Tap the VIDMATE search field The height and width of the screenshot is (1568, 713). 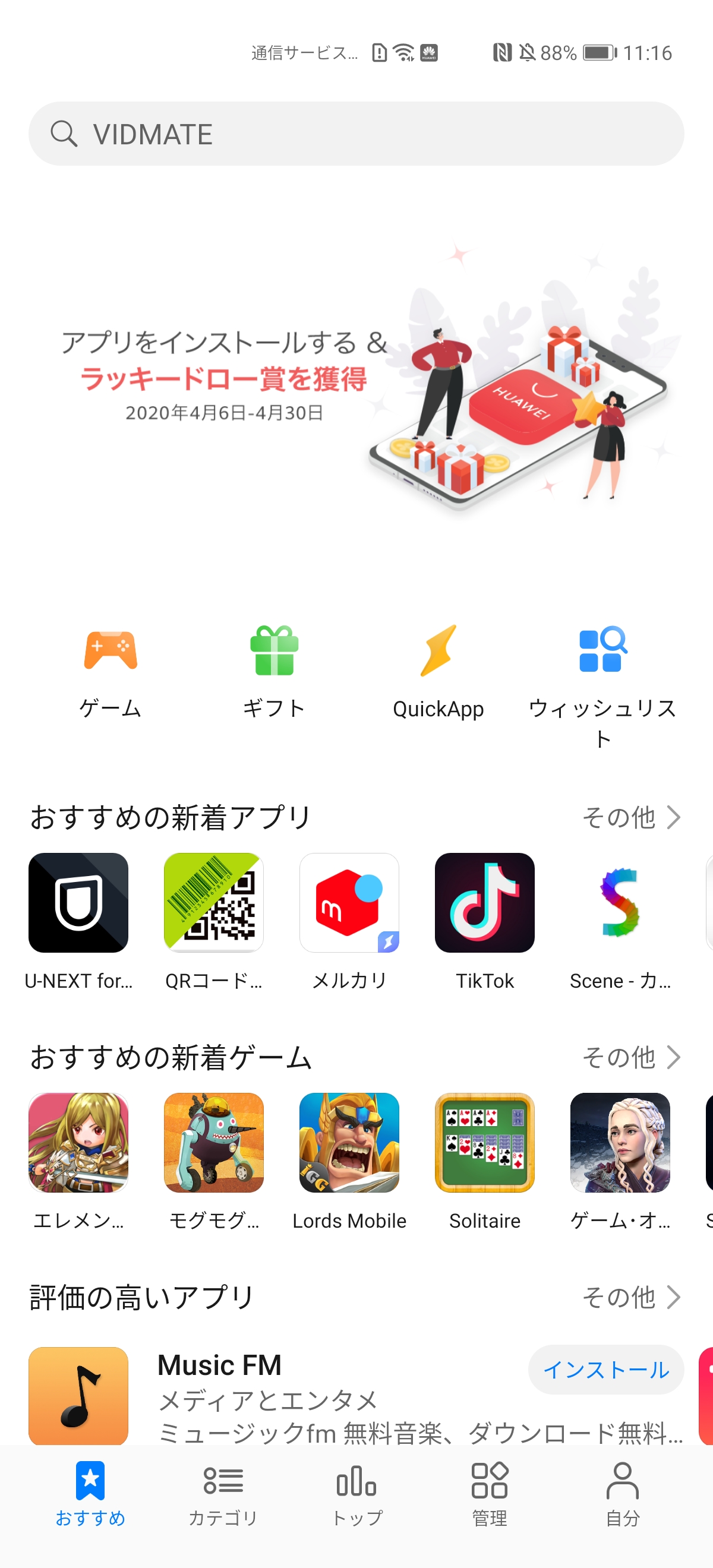pyautogui.click(x=356, y=134)
